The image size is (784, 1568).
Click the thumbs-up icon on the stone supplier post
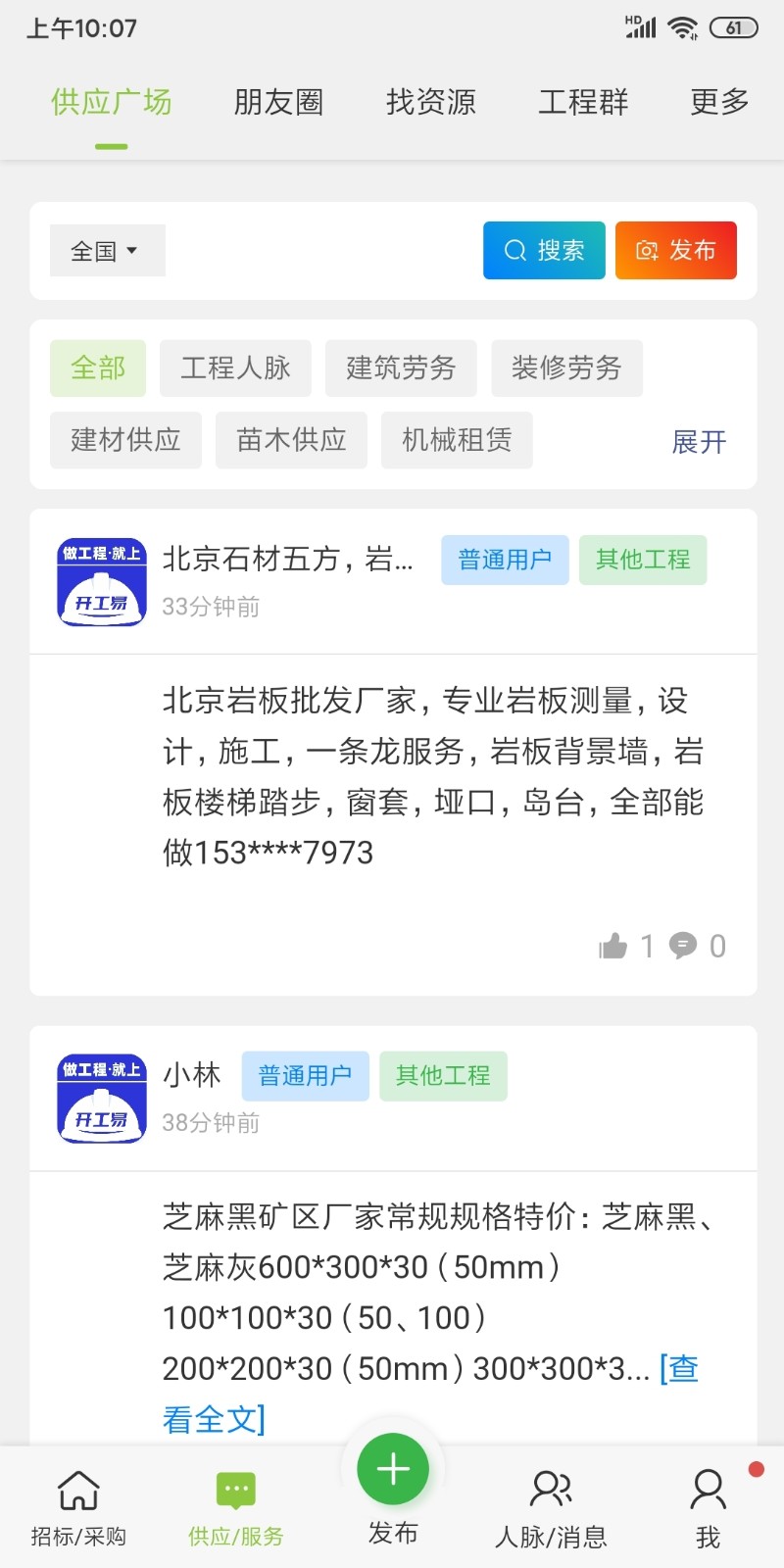pyautogui.click(x=615, y=944)
